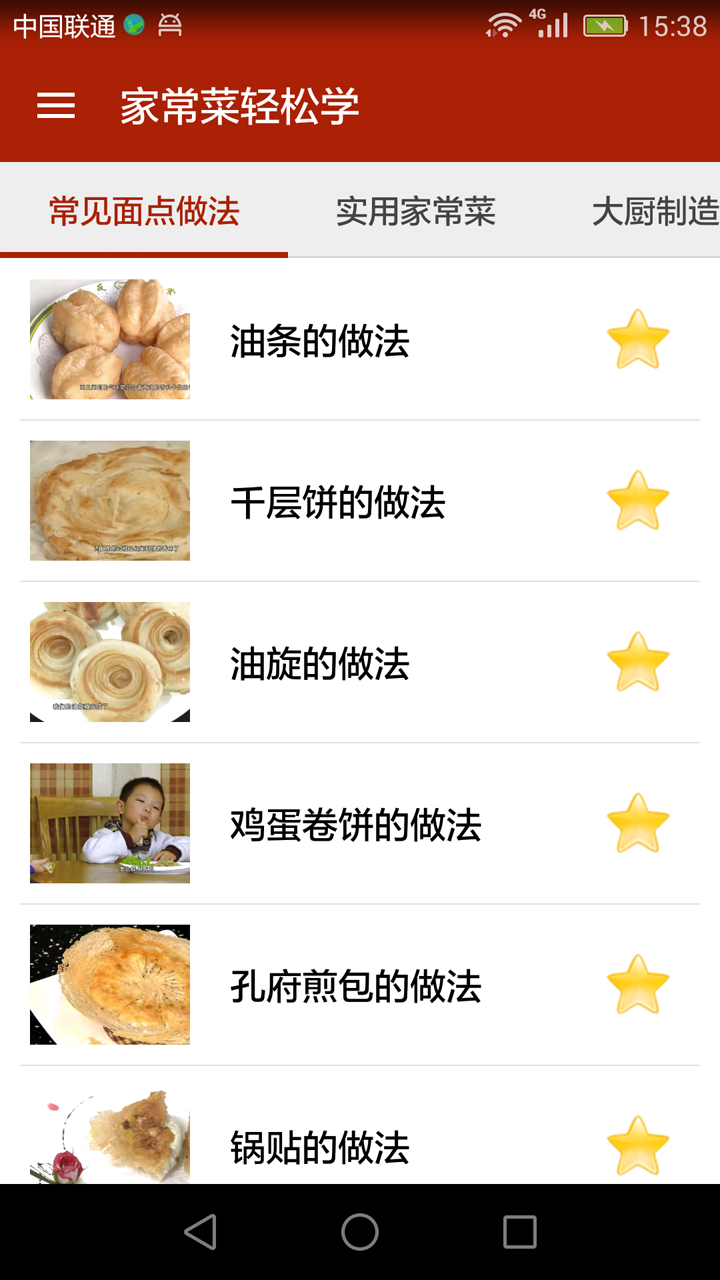This screenshot has width=720, height=1280.
Task: Open the 鸡蛋卷饼的做法 recipe
Action: 356,826
